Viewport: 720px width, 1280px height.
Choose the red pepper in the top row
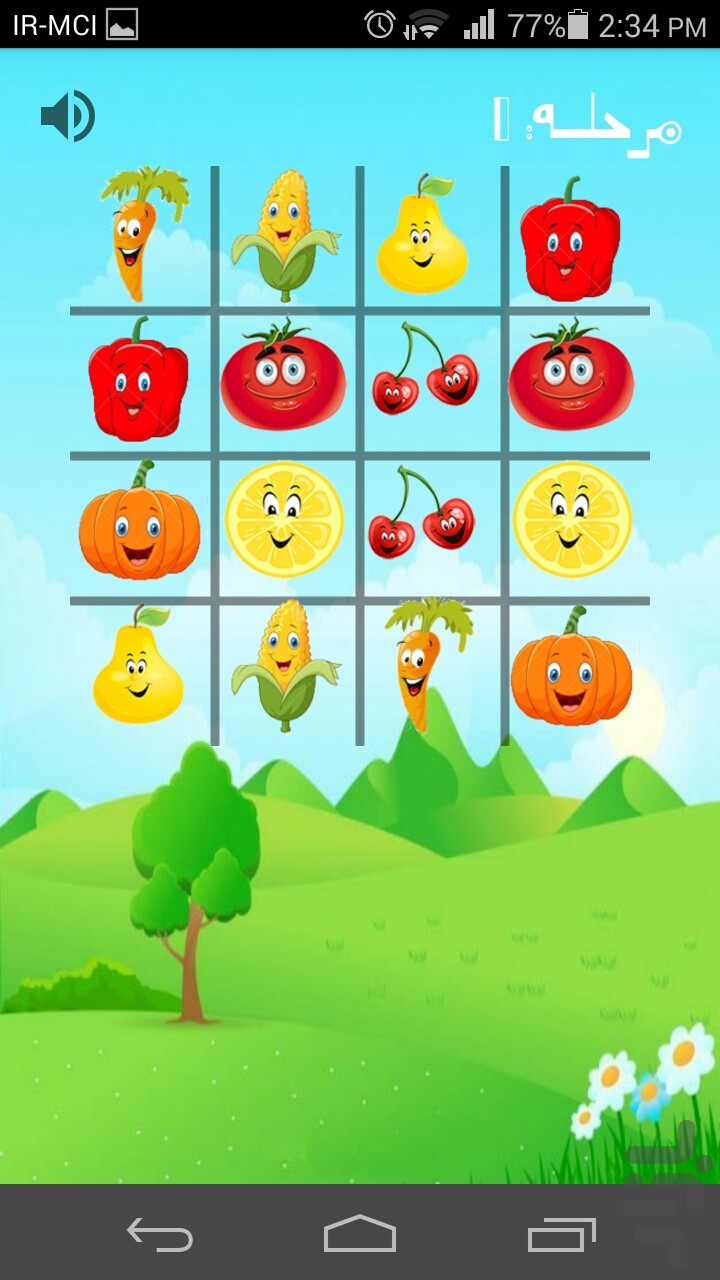coord(570,240)
